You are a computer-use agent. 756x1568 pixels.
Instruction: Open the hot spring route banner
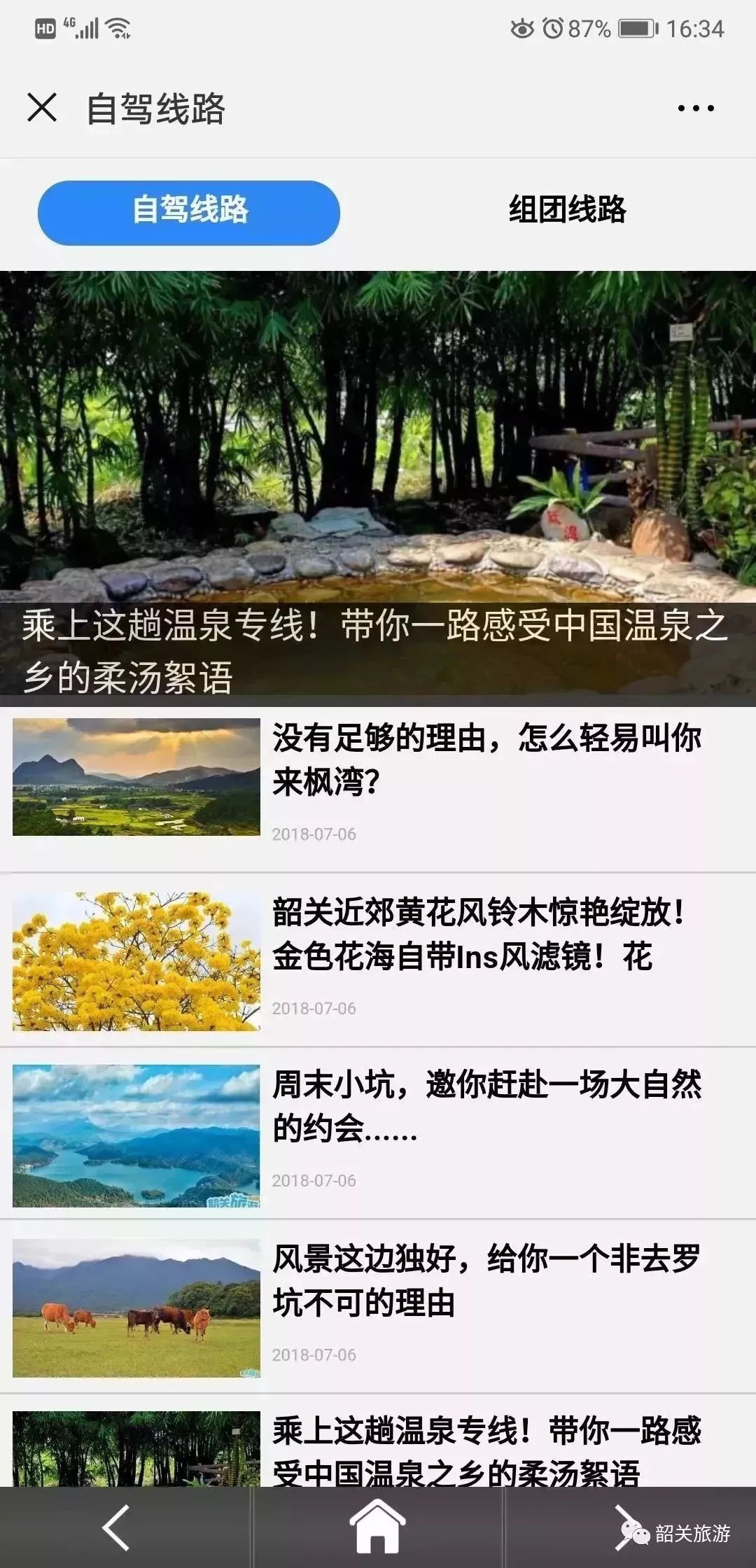[378, 483]
